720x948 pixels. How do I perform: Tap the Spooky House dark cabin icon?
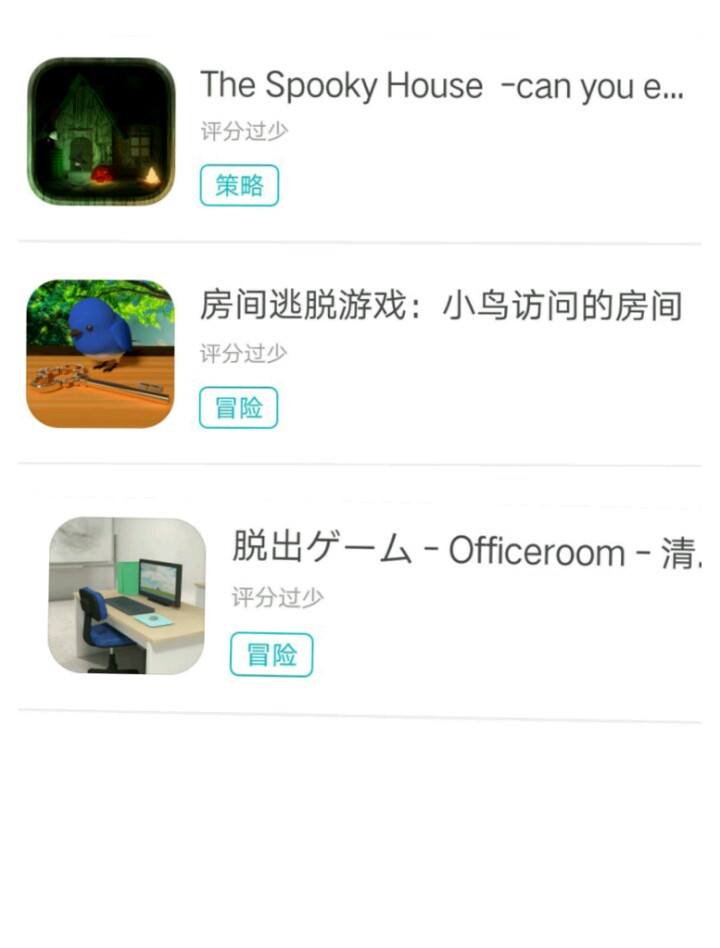(x=101, y=132)
